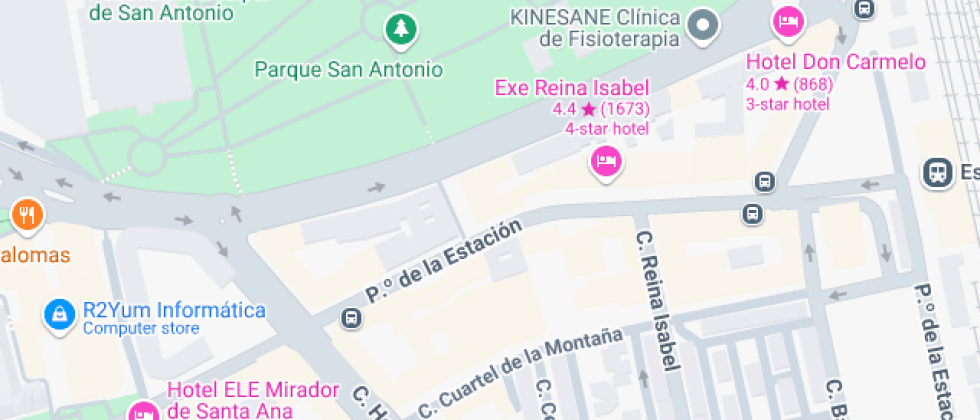Image resolution: width=980 pixels, height=420 pixels.
Task: Select the KINESANE Clínica de Fisioterapia pin
Action: tap(705, 25)
